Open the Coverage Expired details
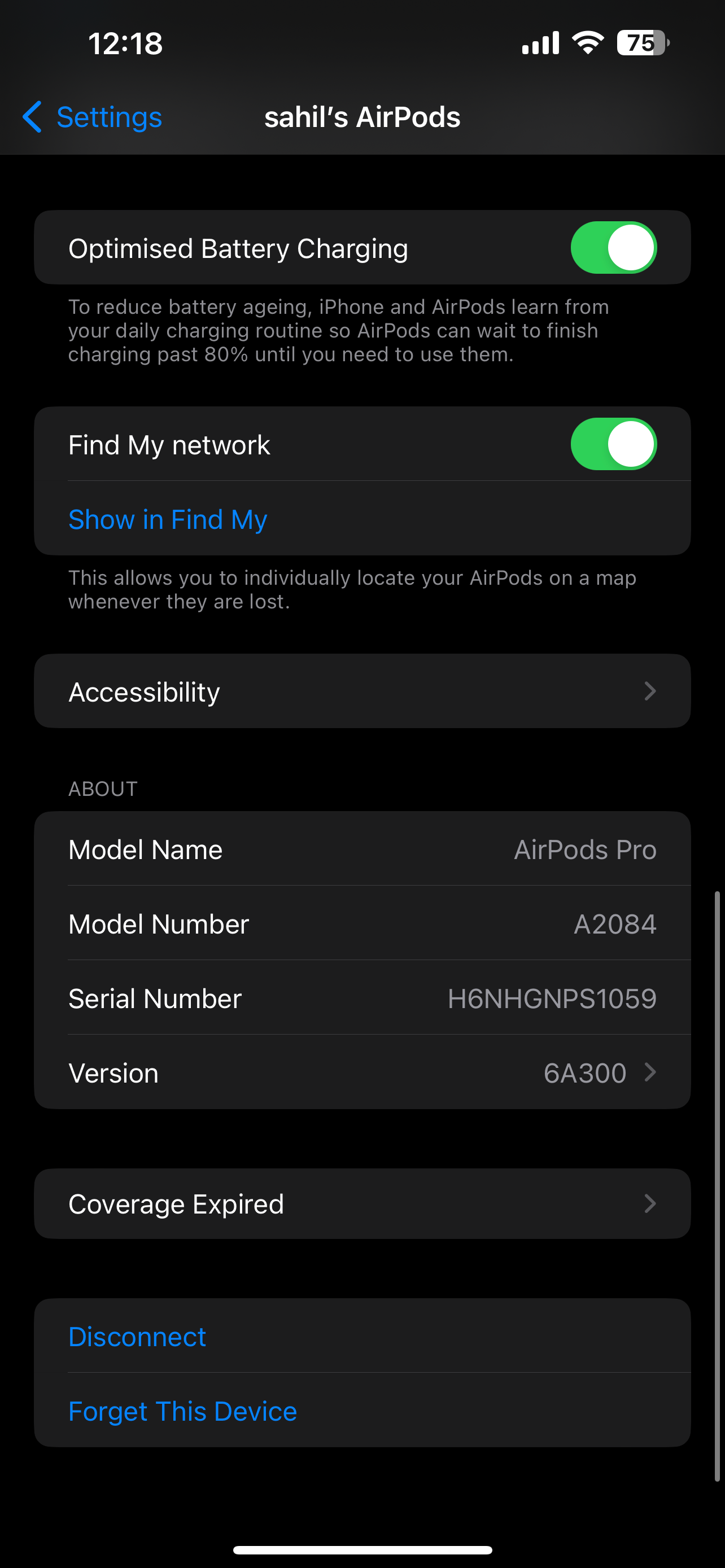This screenshot has height=1568, width=725. tap(362, 1203)
